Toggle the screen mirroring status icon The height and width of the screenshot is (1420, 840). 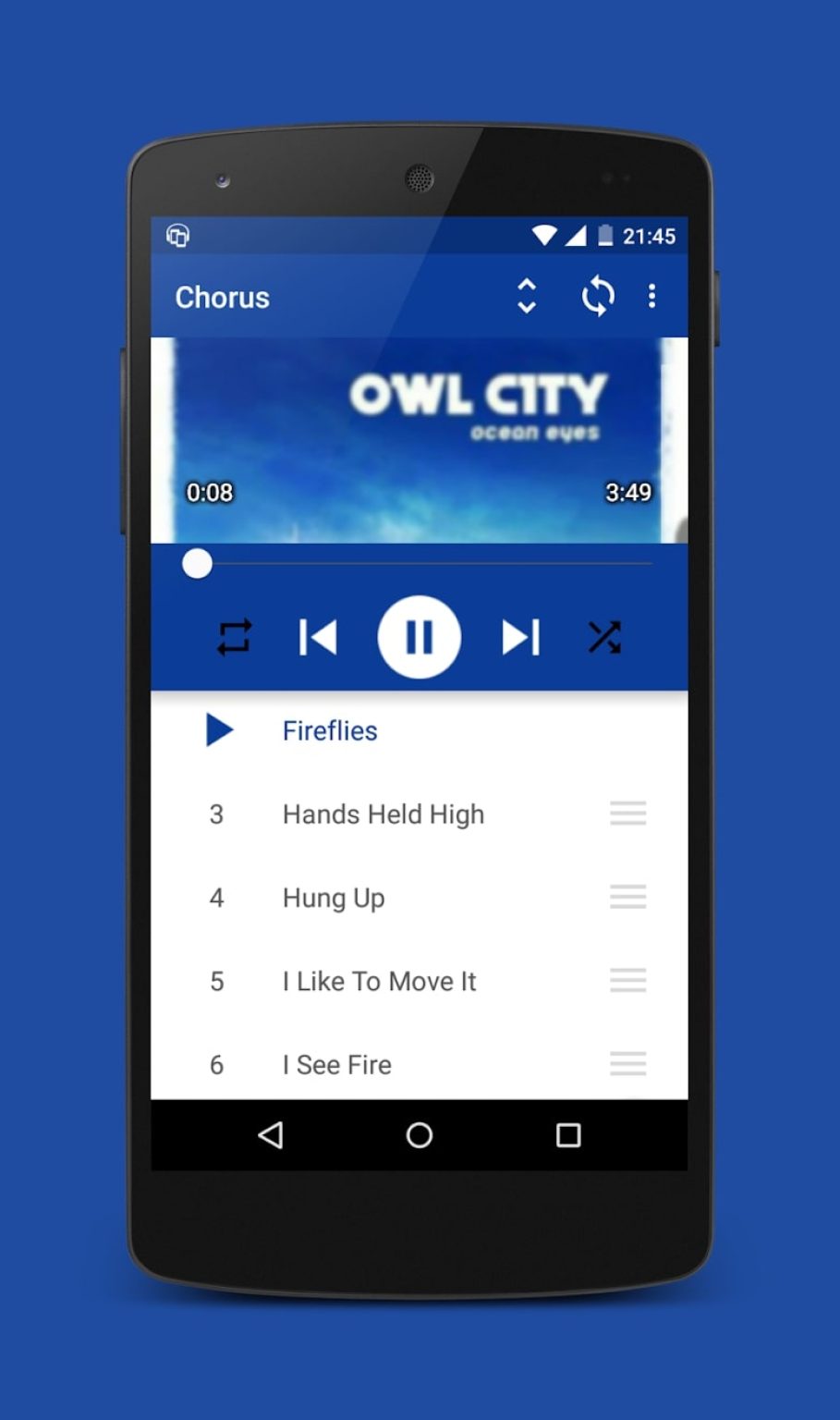[178, 237]
